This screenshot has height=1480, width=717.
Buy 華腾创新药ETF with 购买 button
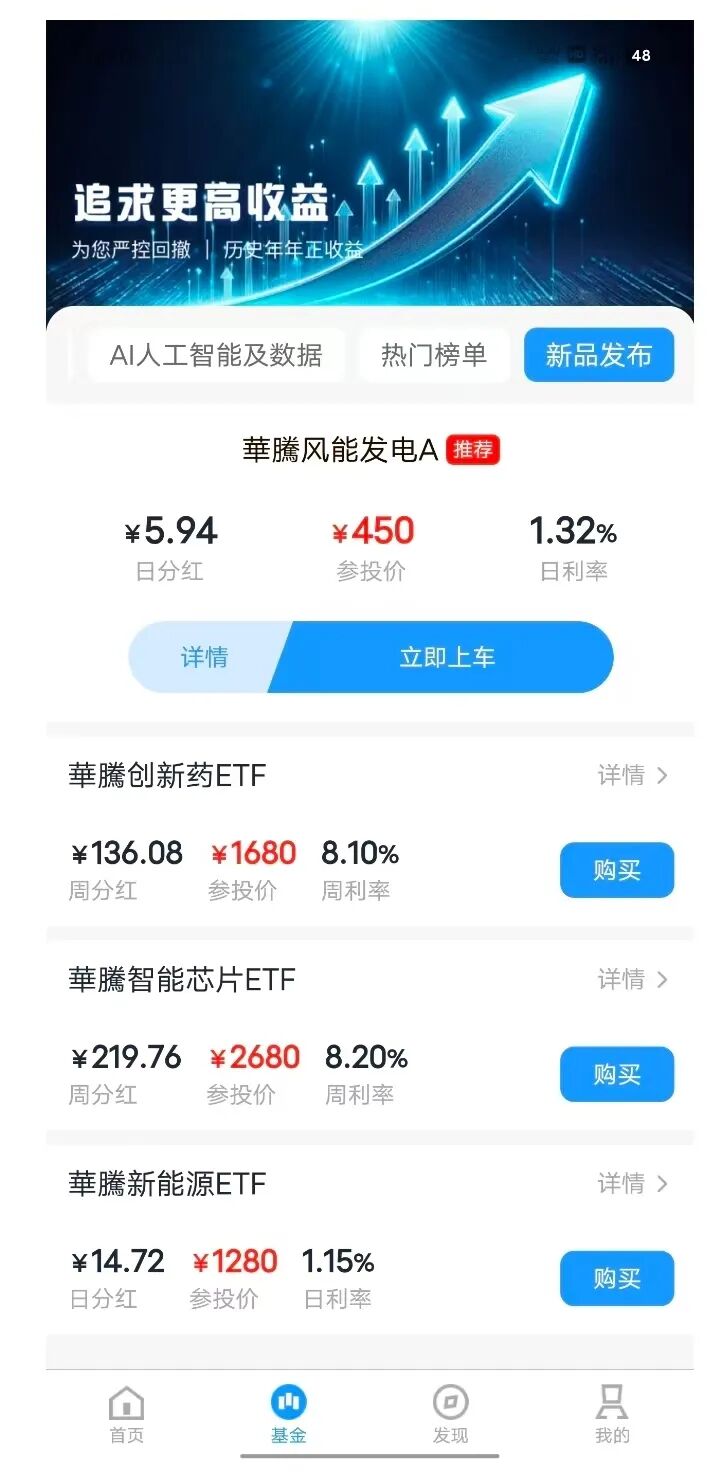[616, 870]
